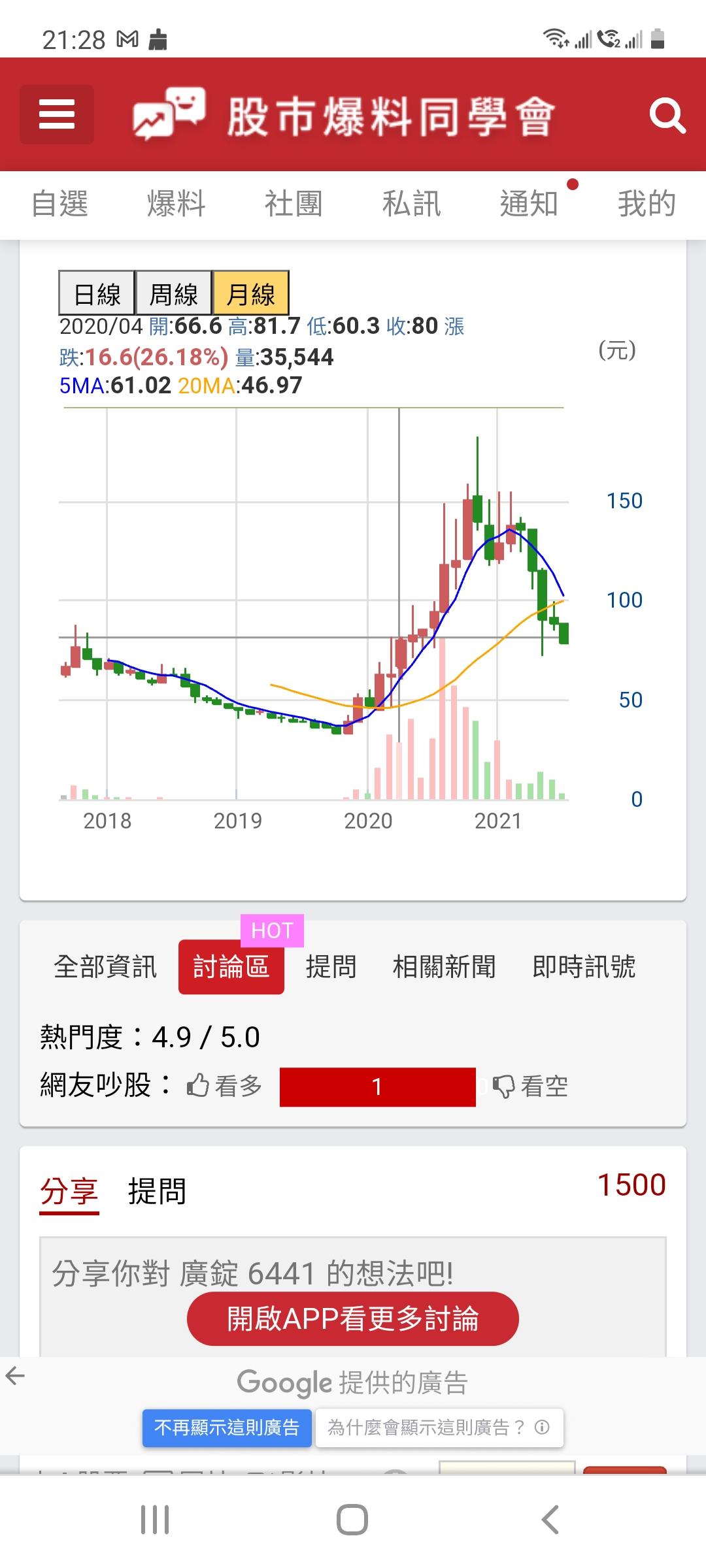Image resolution: width=706 pixels, height=1568 pixels.
Task: Open the 社團 tab
Action: click(294, 203)
